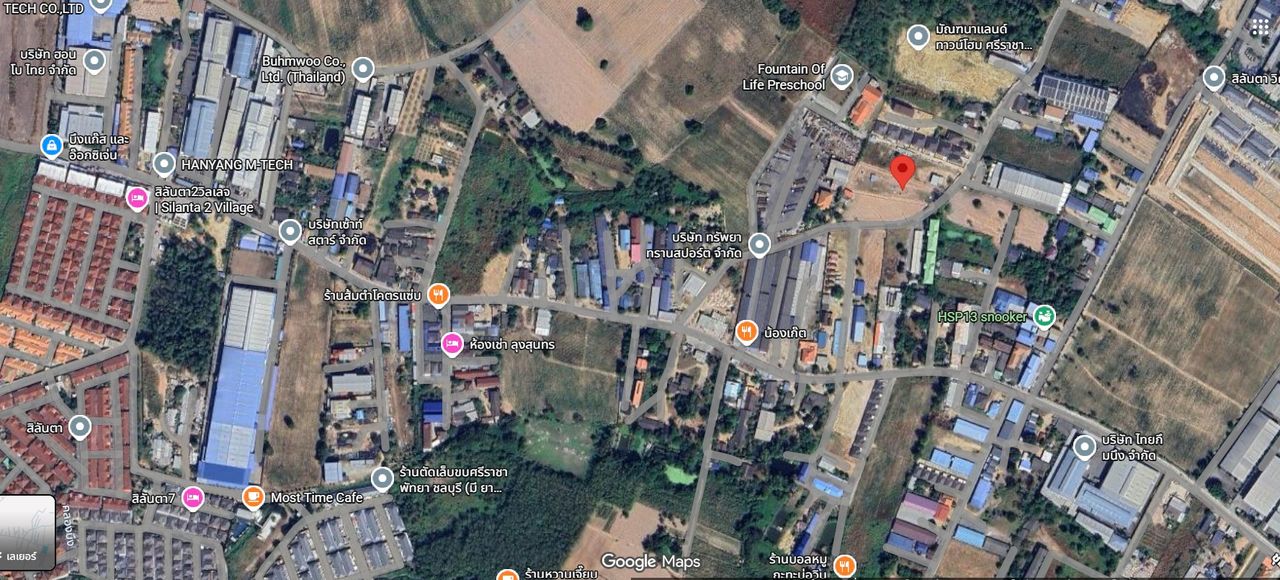
Task: Open the สิสันตา7 lodging pin
Action: coord(193,496)
